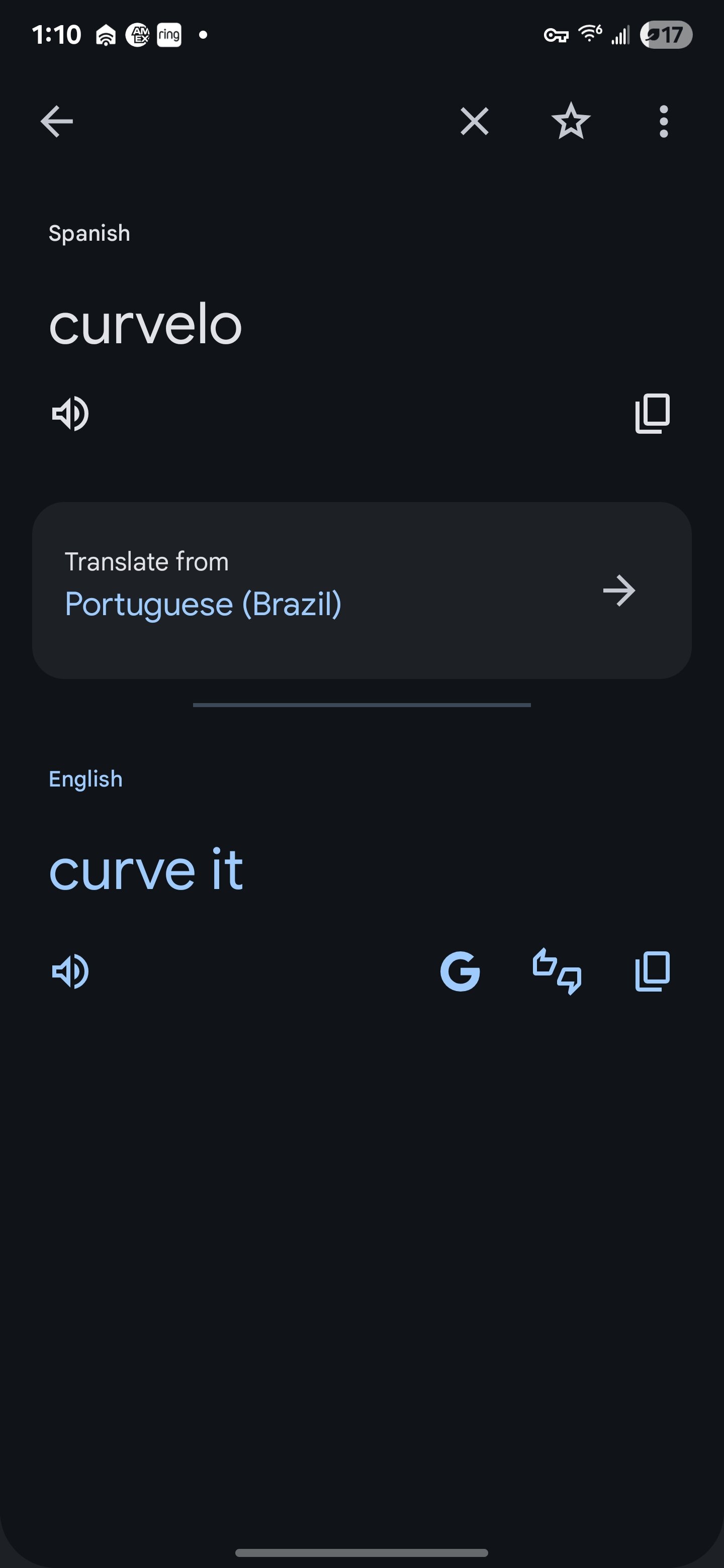Viewport: 724px width, 1568px height.
Task: Play audio of the English translation
Action: click(x=70, y=971)
